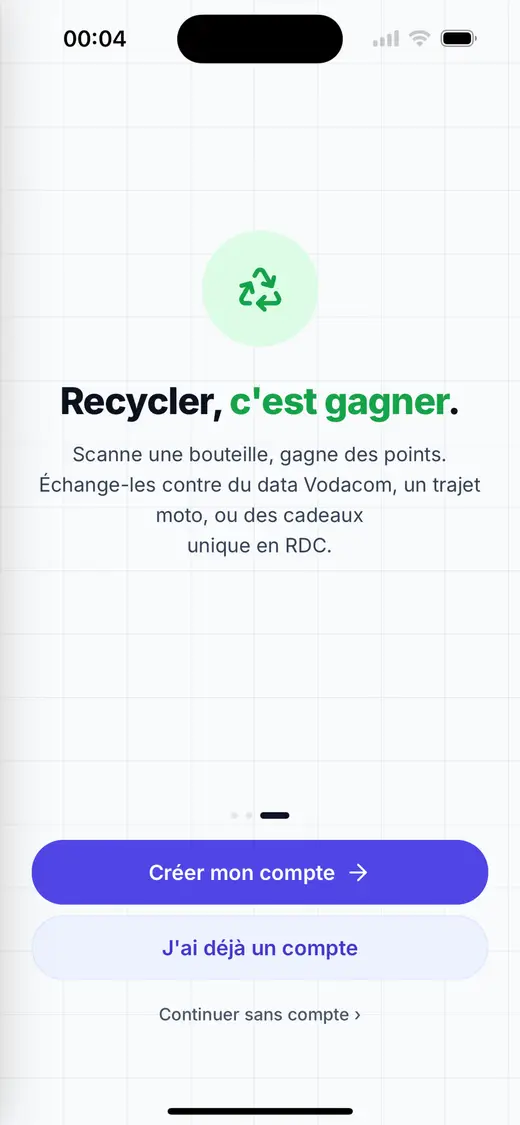This screenshot has height=1125, width=520.
Task: Tap the Créer mon compte button
Action: 260,872
